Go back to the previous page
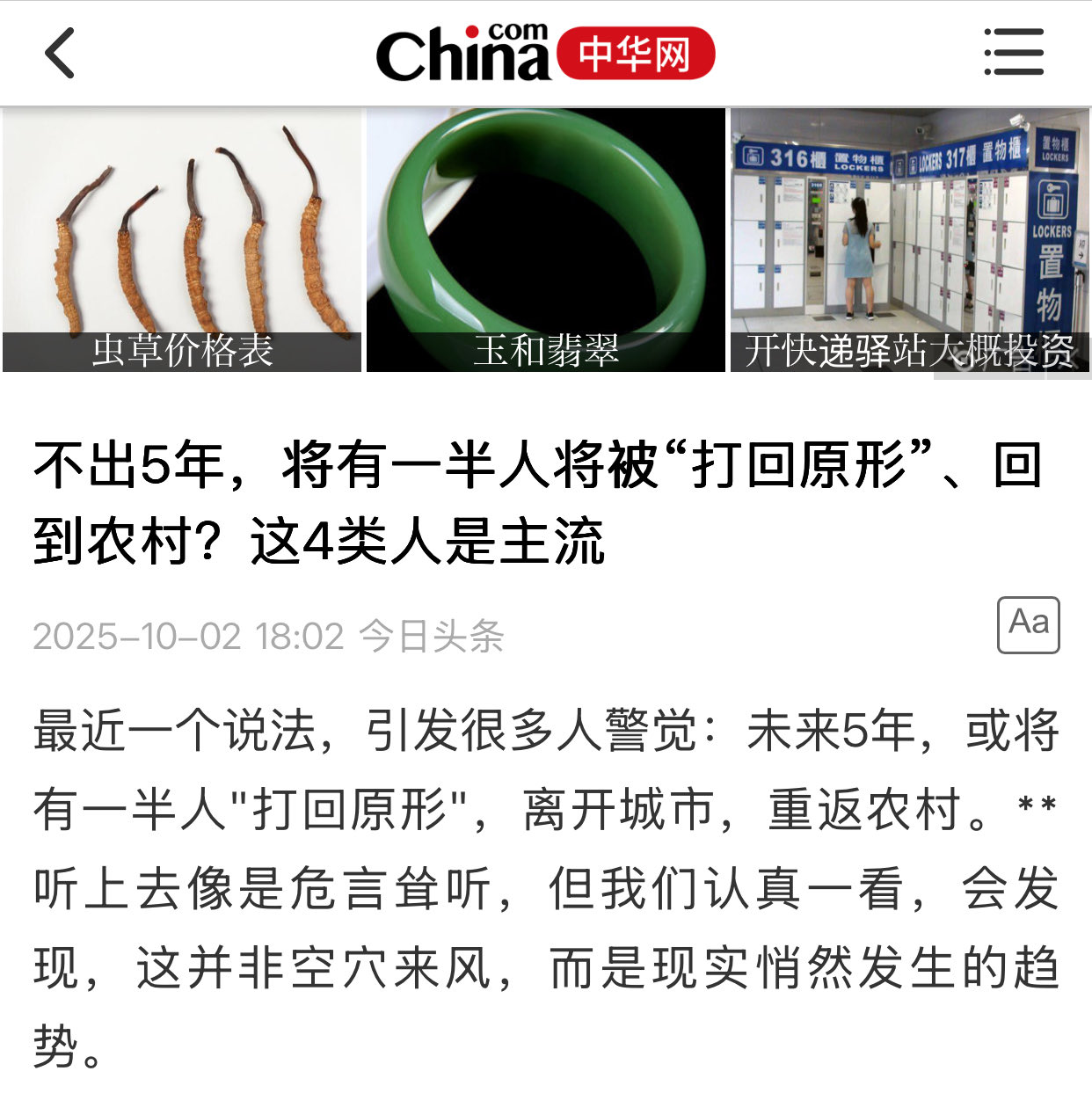 pyautogui.click(x=60, y=53)
